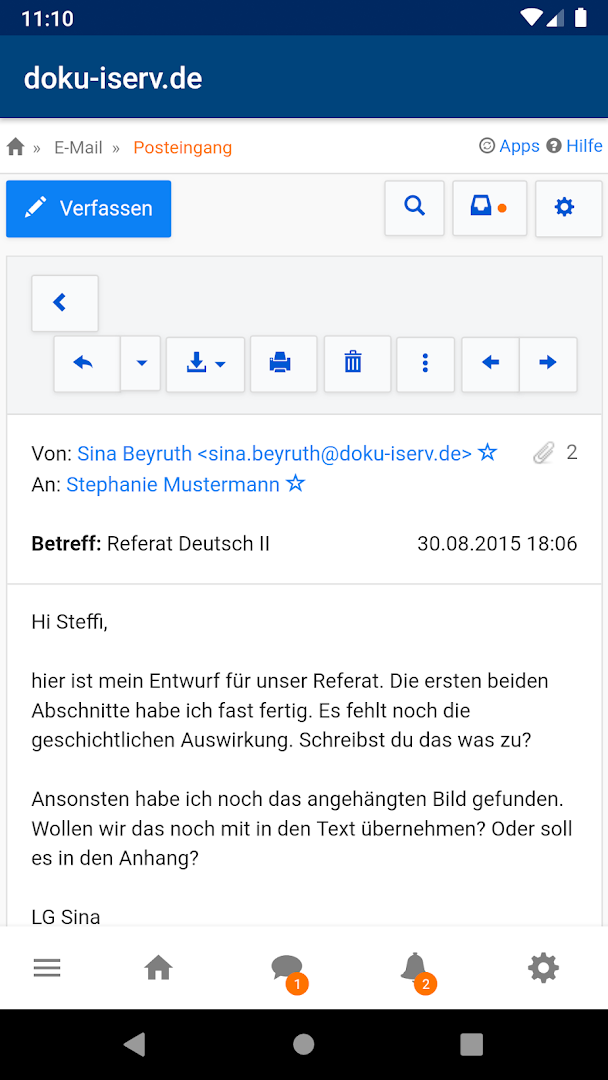Open the notifications bell tab

(x=414, y=968)
